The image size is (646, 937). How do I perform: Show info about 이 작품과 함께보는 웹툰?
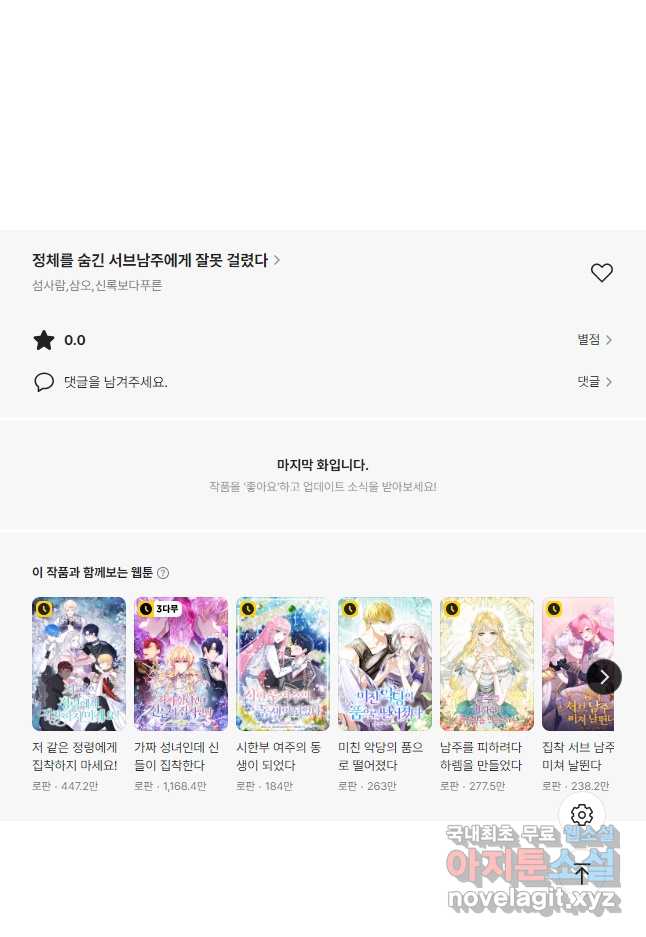click(x=163, y=573)
